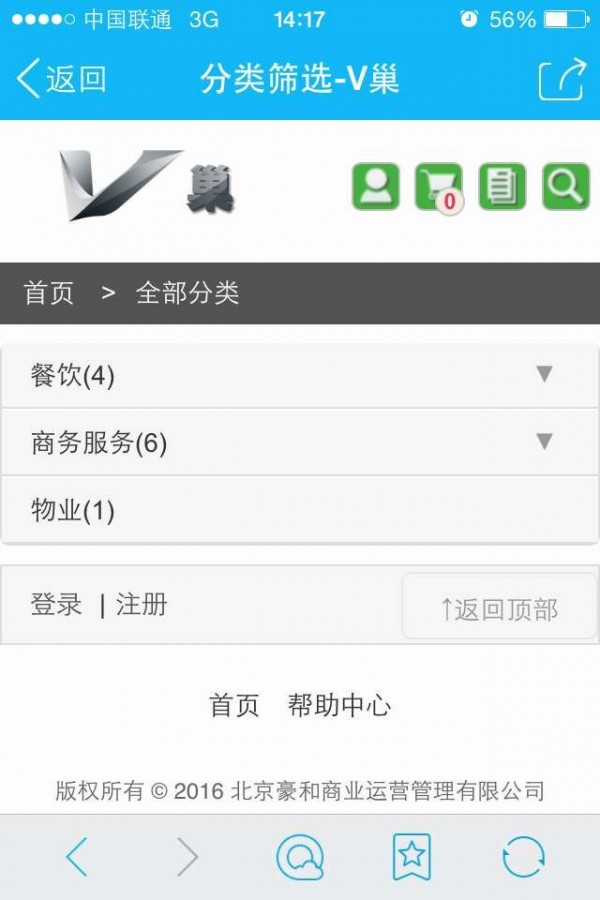The height and width of the screenshot is (900, 600).
Task: Tap 登录 to log in
Action: pyautogui.click(x=57, y=604)
